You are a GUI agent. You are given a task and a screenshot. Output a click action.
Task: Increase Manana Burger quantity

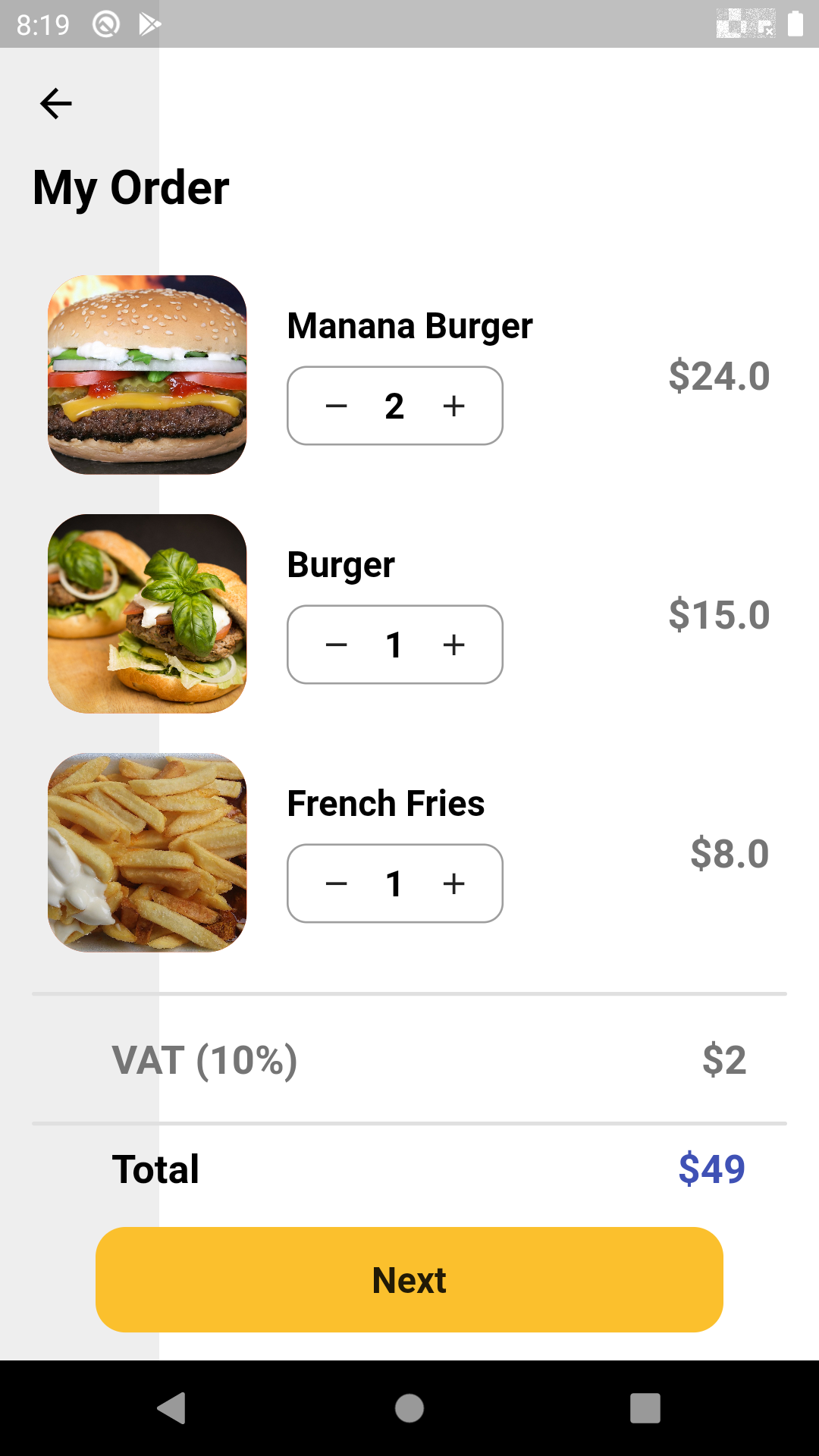pyautogui.click(x=453, y=406)
